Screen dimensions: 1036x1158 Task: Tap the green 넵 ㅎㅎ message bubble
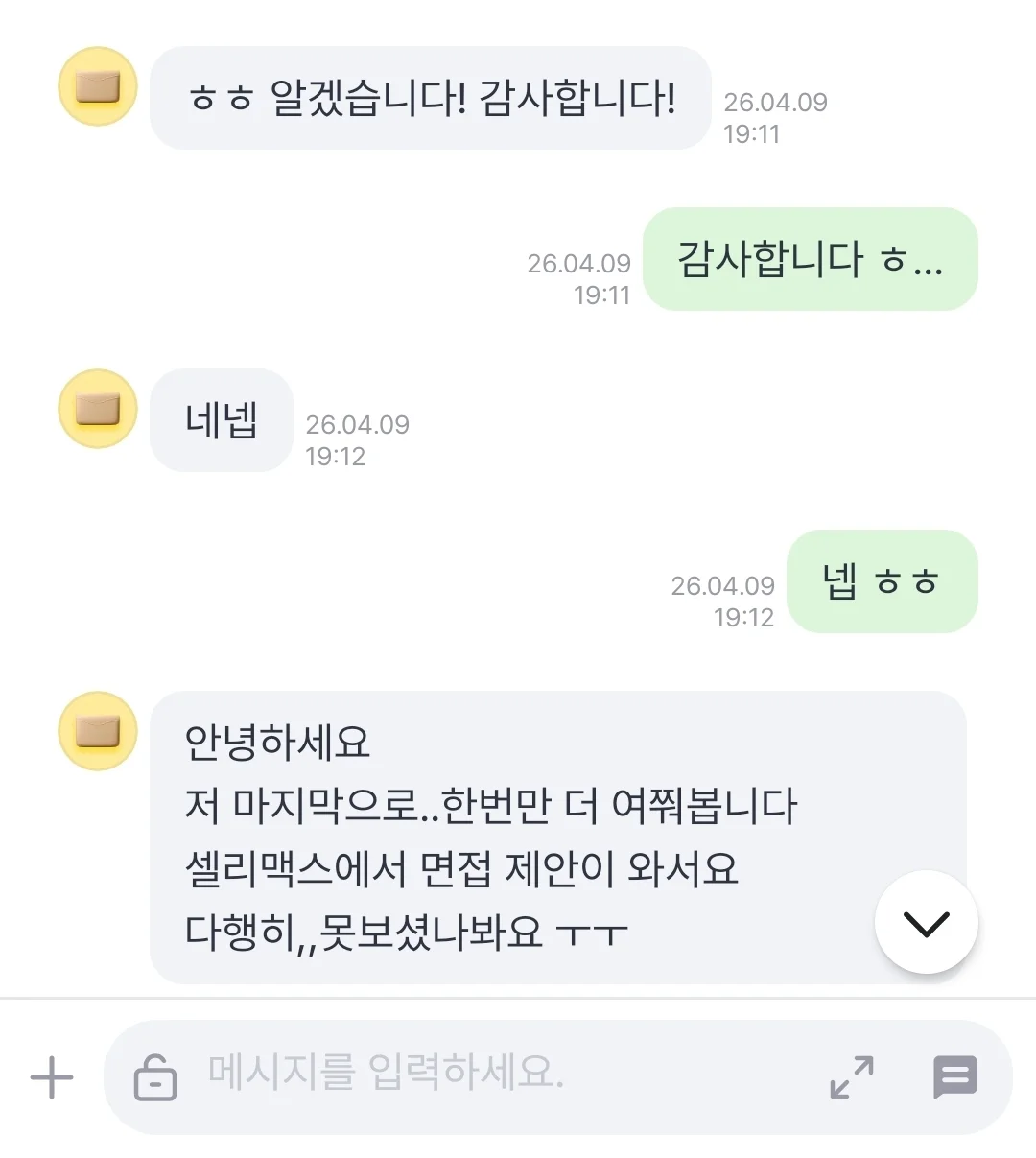[x=882, y=581]
